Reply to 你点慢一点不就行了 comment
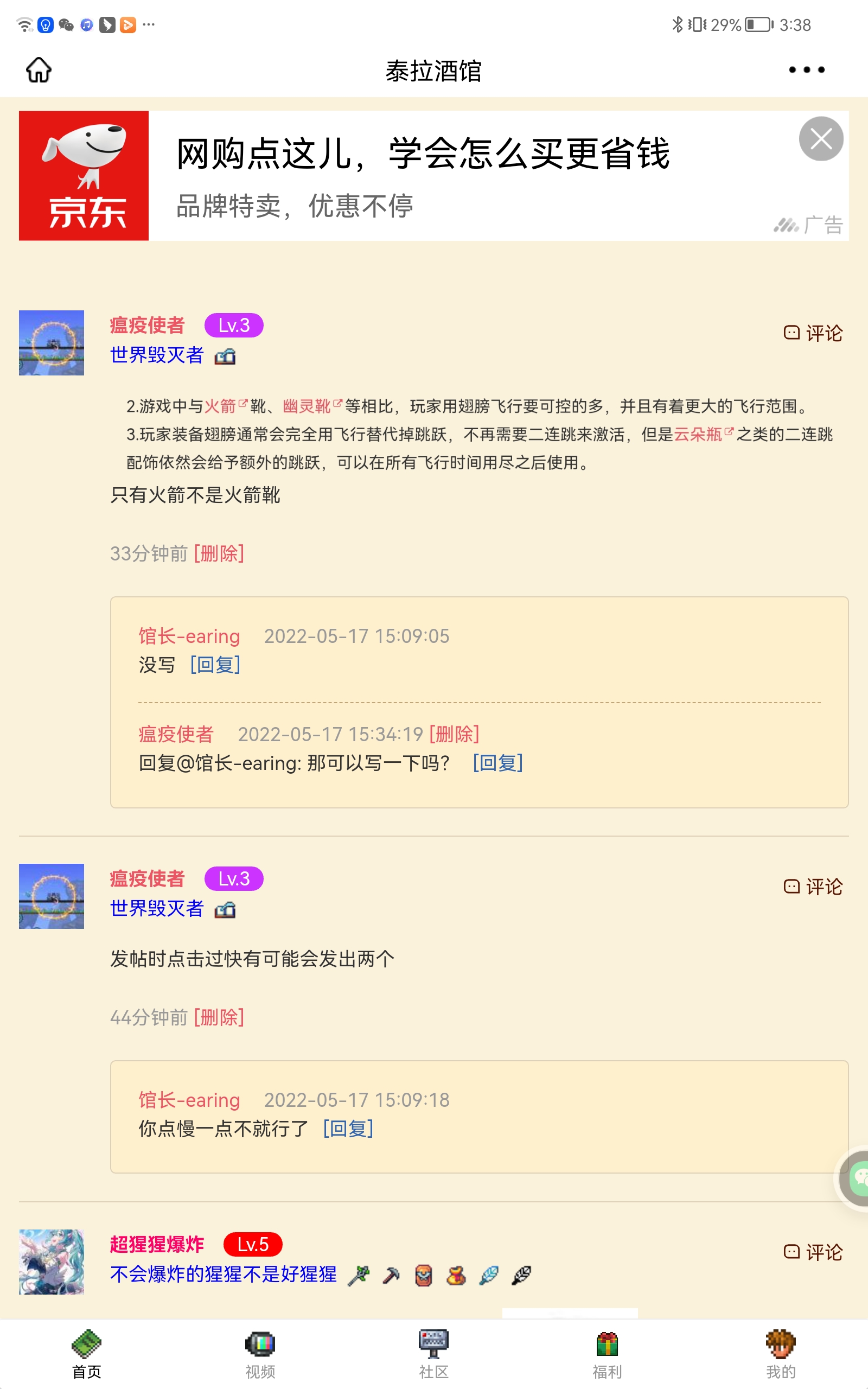The width and height of the screenshot is (868, 1389). point(348,1129)
